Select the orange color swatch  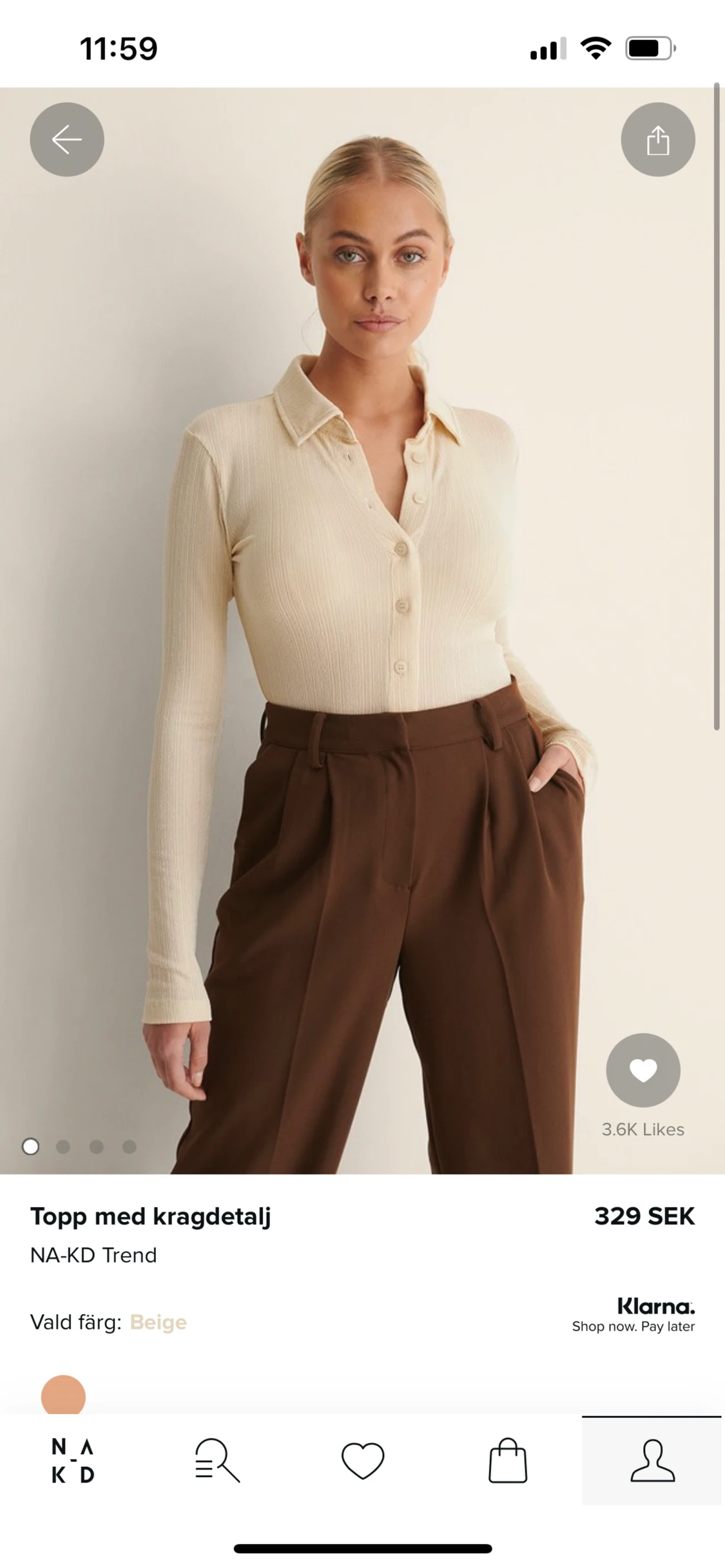63,1395
